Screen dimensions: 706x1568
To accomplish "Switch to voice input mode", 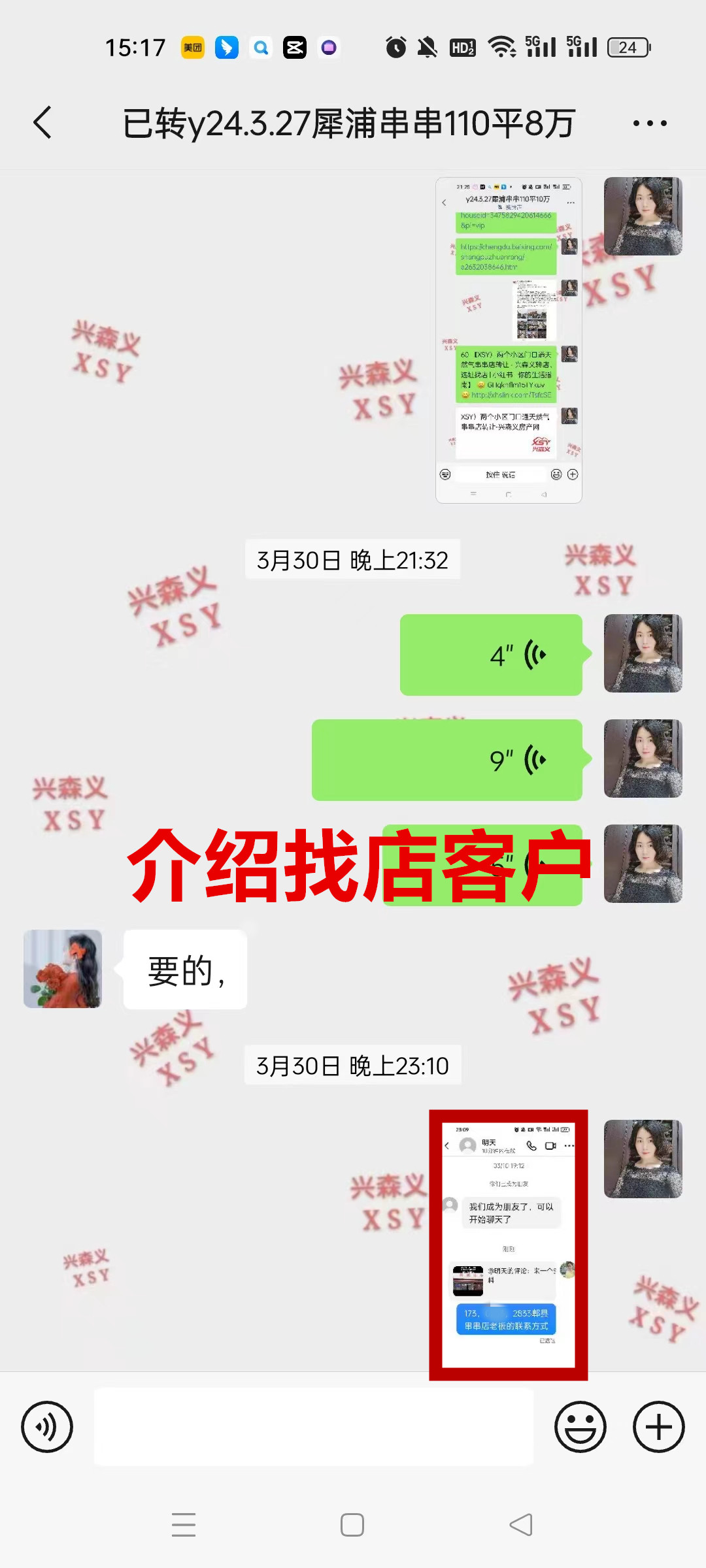I will tap(47, 1427).
